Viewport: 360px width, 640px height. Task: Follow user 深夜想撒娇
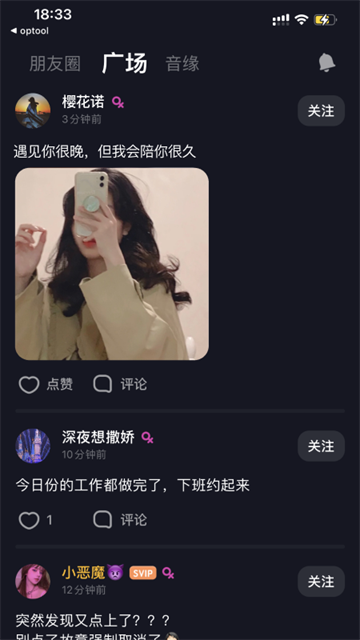[x=321, y=446]
